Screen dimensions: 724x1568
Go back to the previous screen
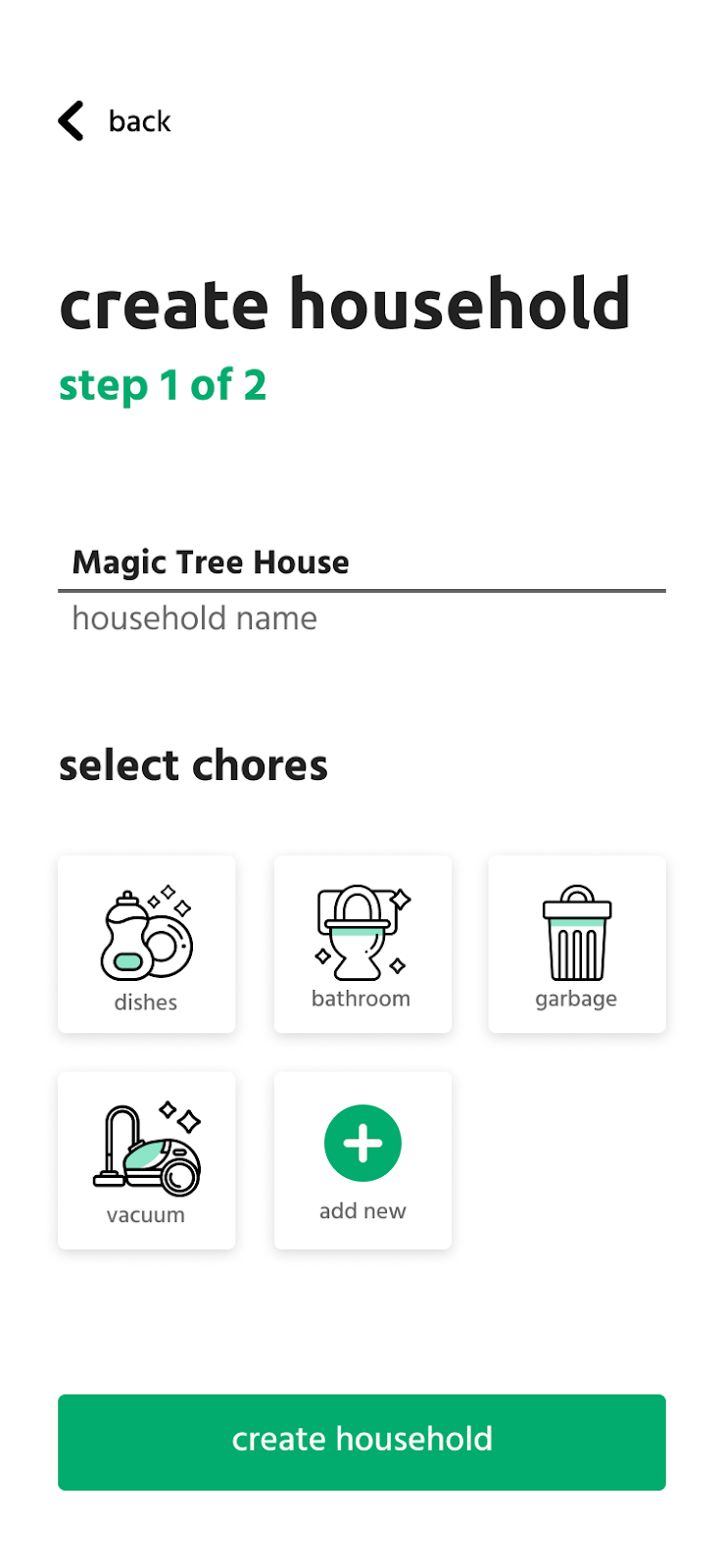tap(113, 122)
